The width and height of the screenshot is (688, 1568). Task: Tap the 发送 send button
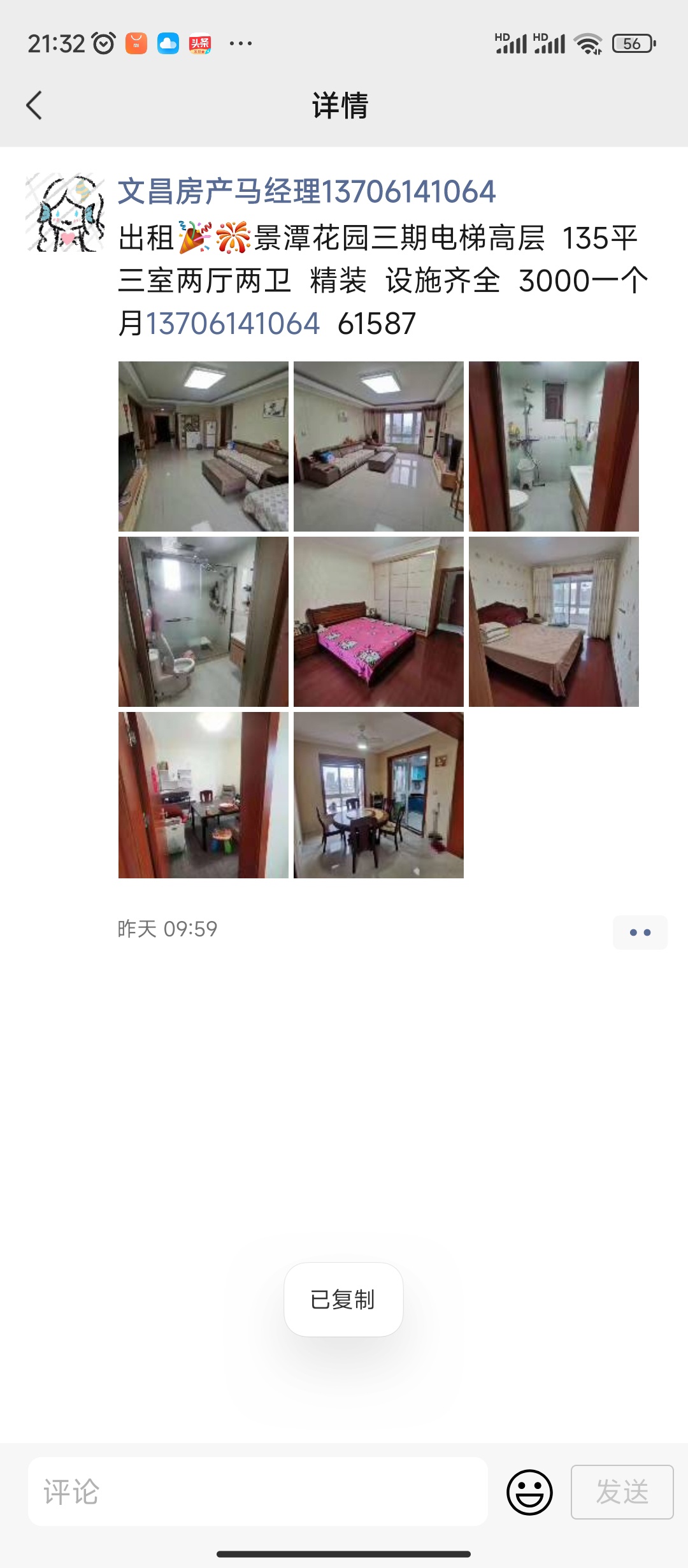622,1492
